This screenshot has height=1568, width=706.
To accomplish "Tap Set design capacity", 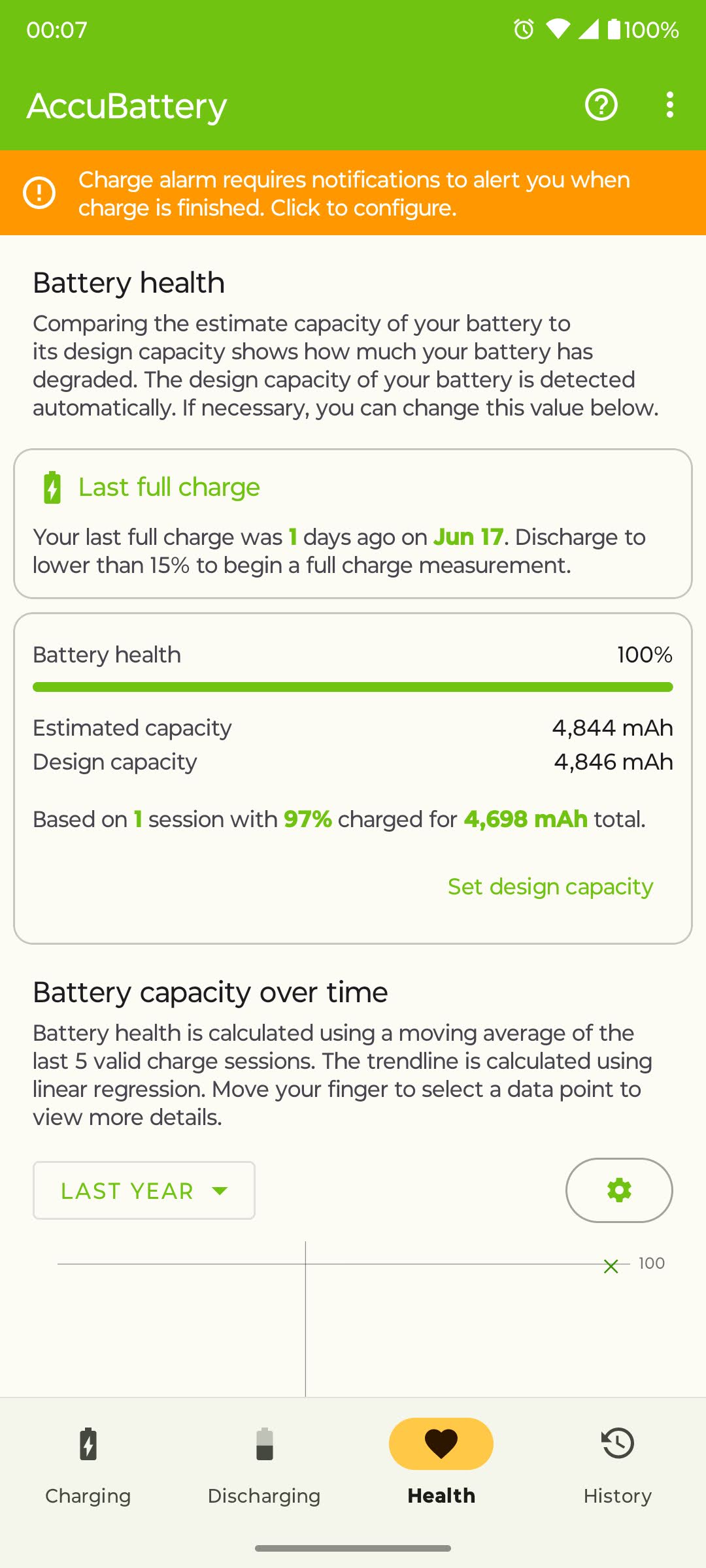I will [550, 887].
